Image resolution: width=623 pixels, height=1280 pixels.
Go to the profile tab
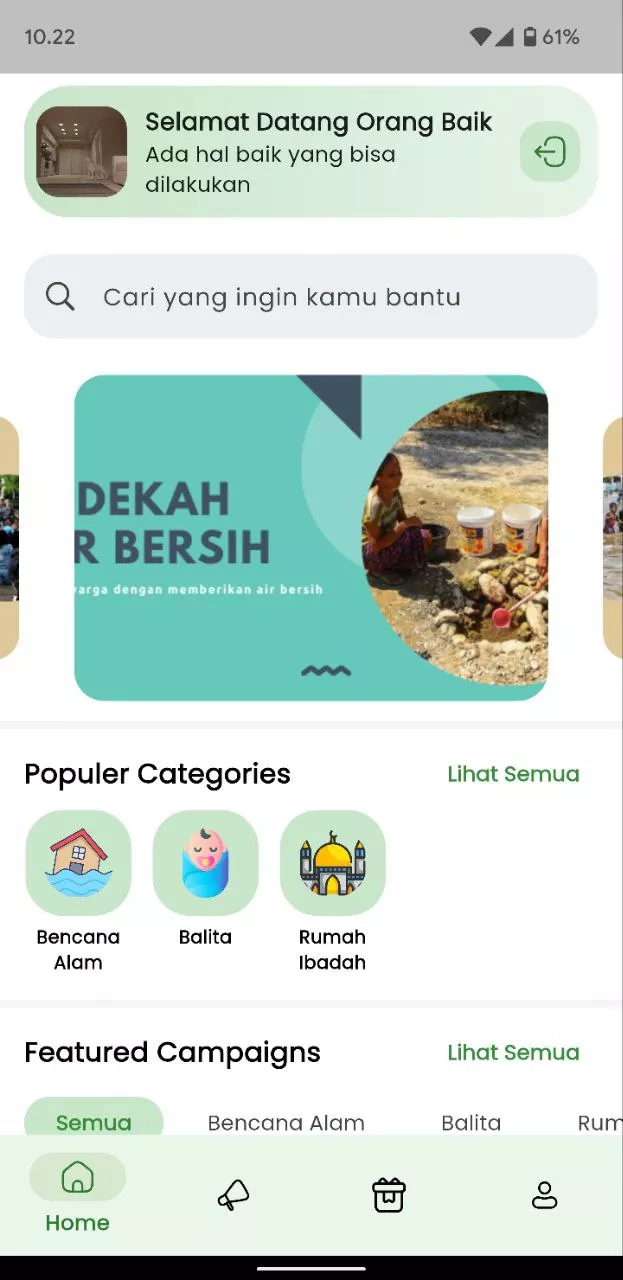(544, 1195)
